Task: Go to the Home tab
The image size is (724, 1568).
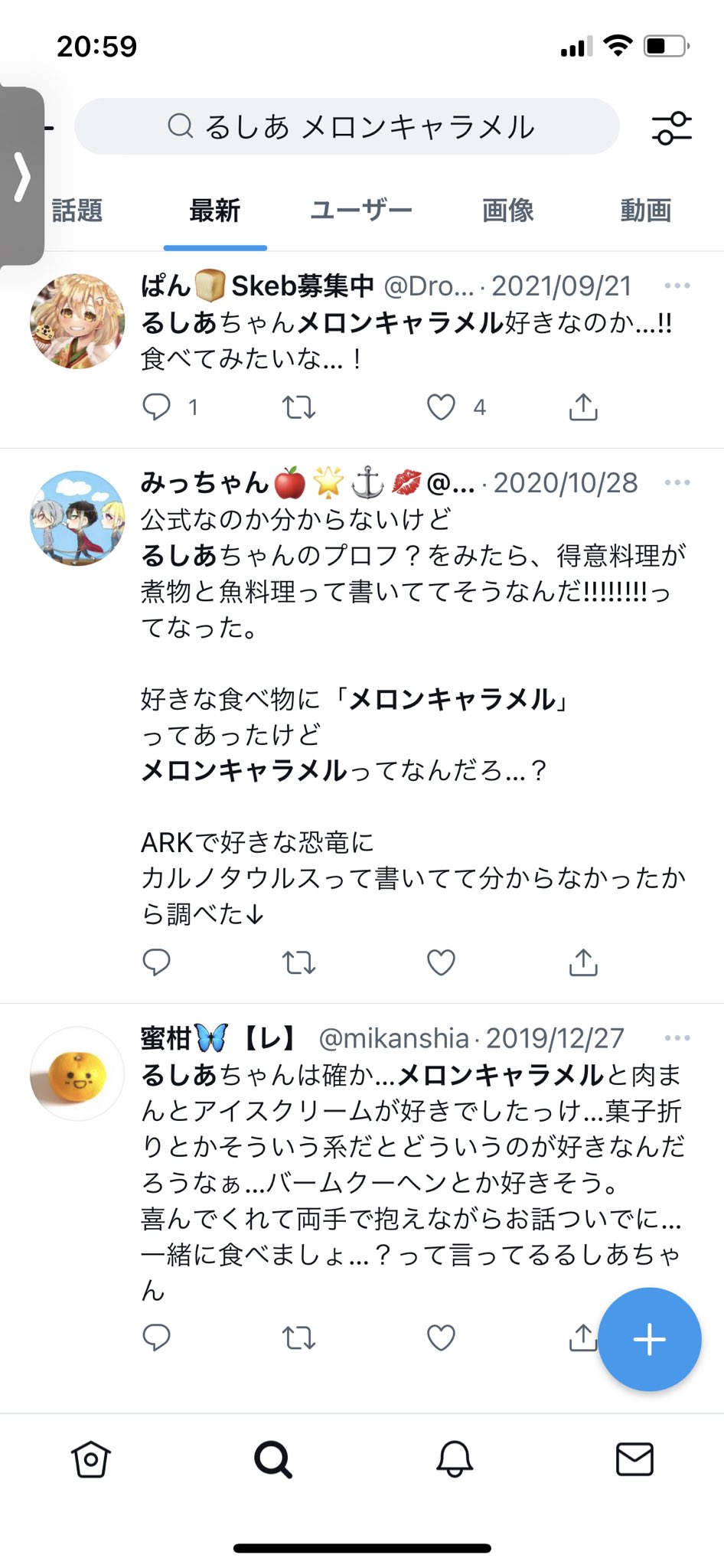Action: [x=91, y=1459]
